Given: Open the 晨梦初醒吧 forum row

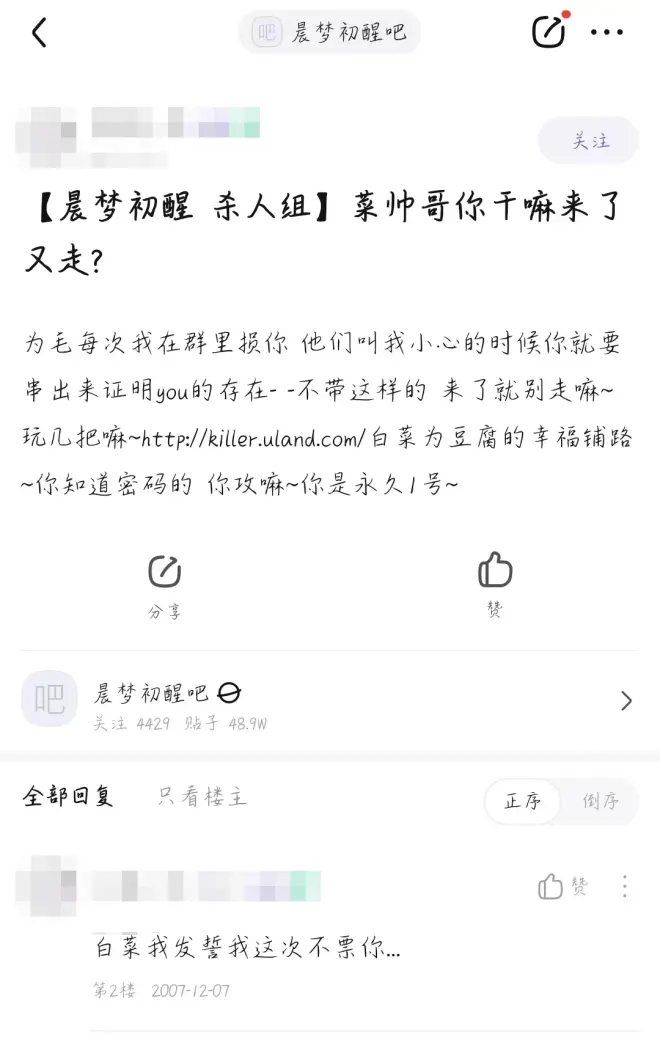Looking at the screenshot, I should [329, 700].
